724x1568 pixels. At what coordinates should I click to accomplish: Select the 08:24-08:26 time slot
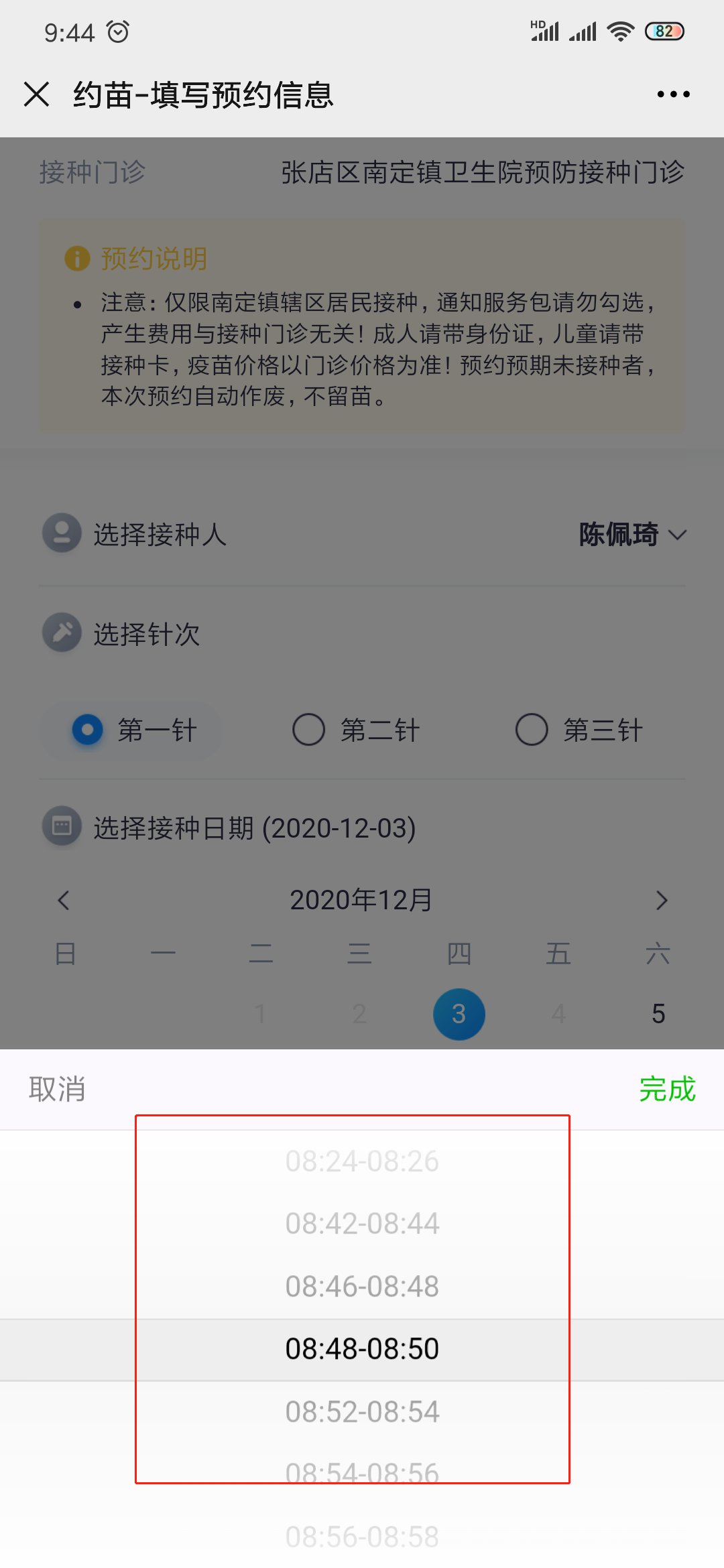coord(362,1161)
